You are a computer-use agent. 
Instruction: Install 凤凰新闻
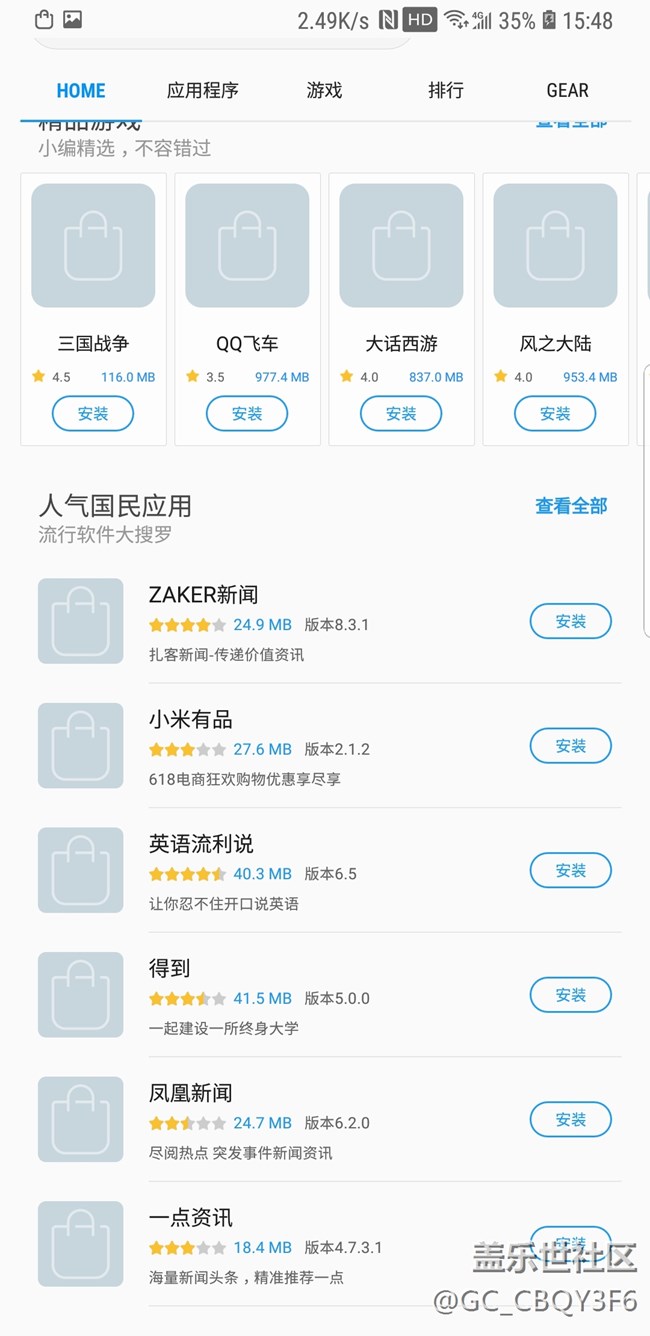click(x=570, y=1120)
